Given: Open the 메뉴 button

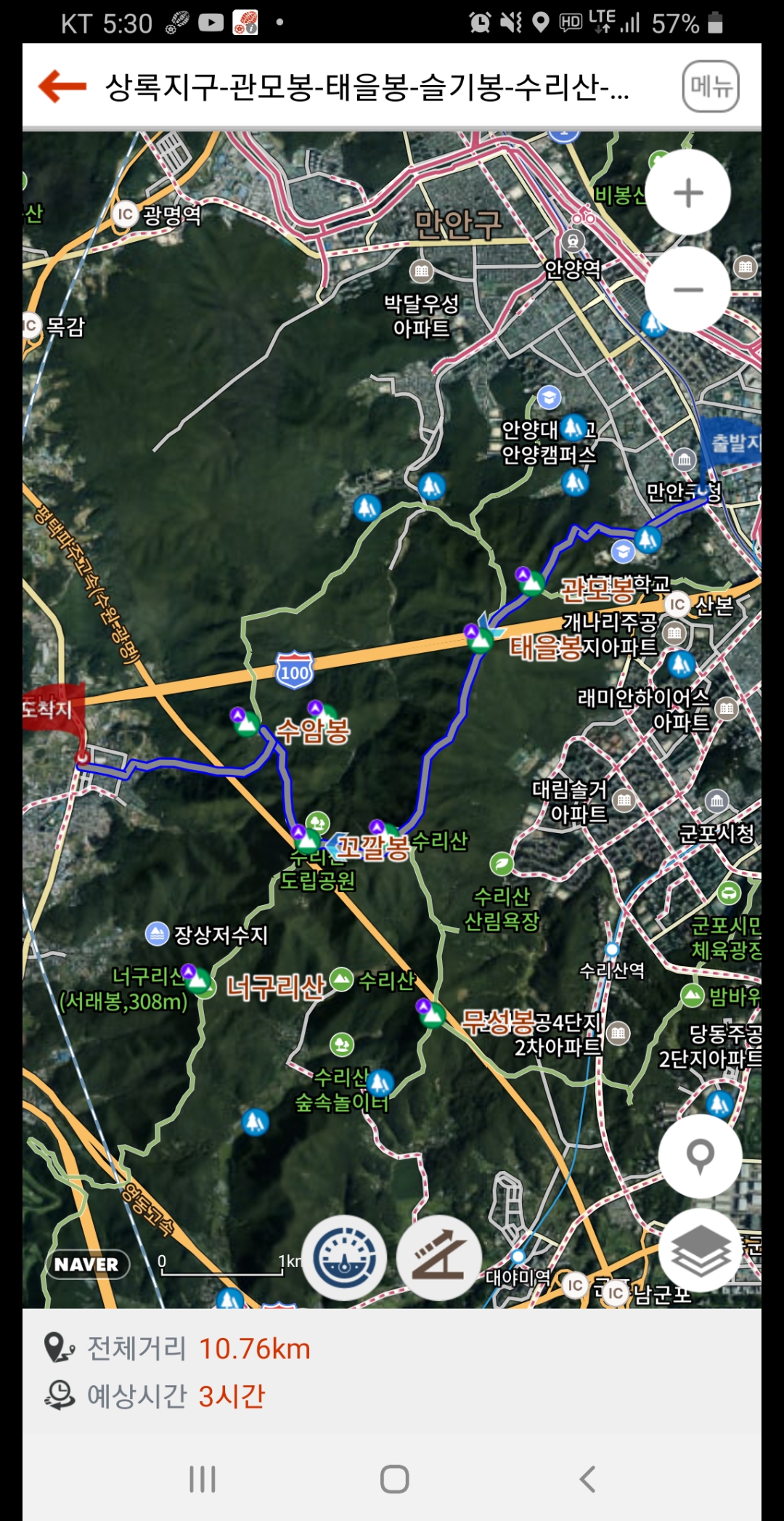Looking at the screenshot, I should point(711,86).
